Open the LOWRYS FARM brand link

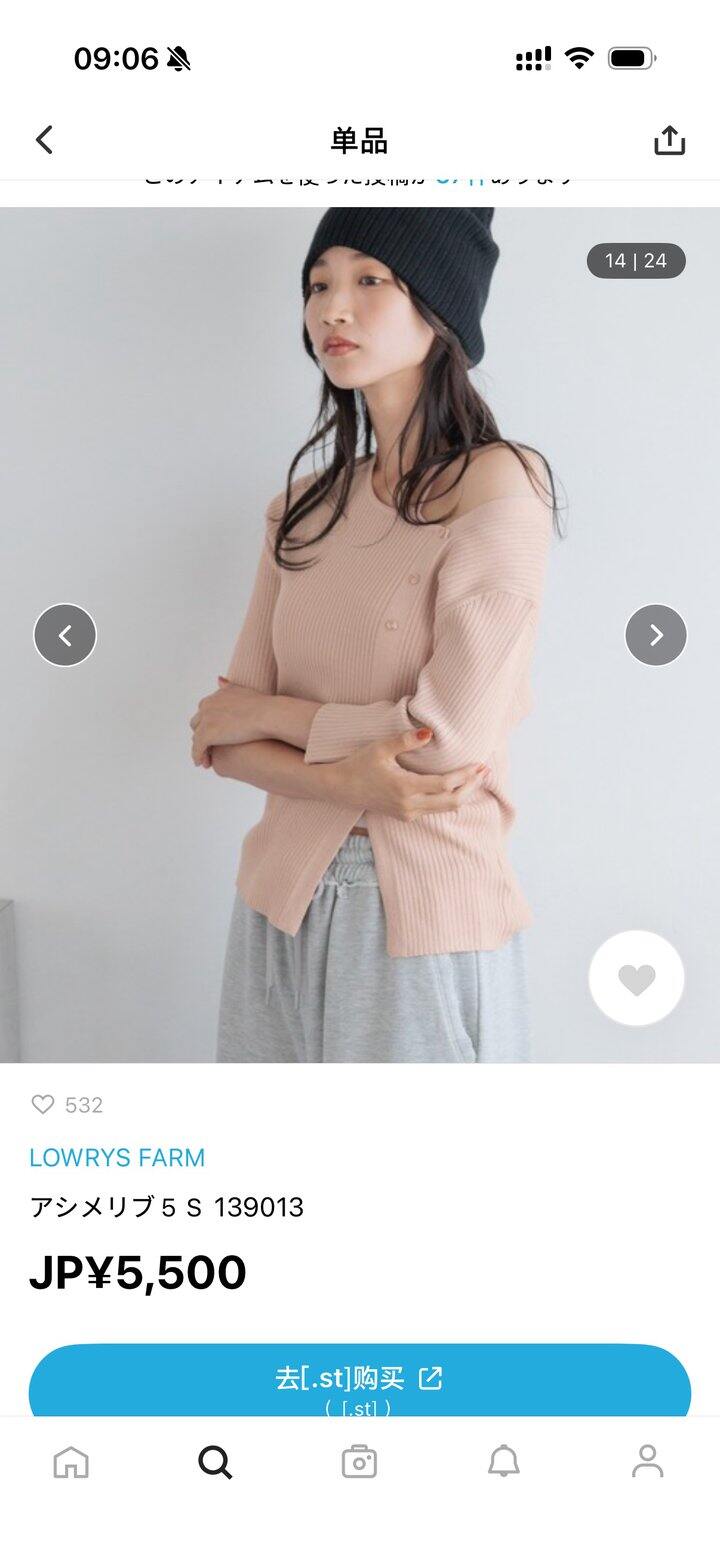(117, 1157)
